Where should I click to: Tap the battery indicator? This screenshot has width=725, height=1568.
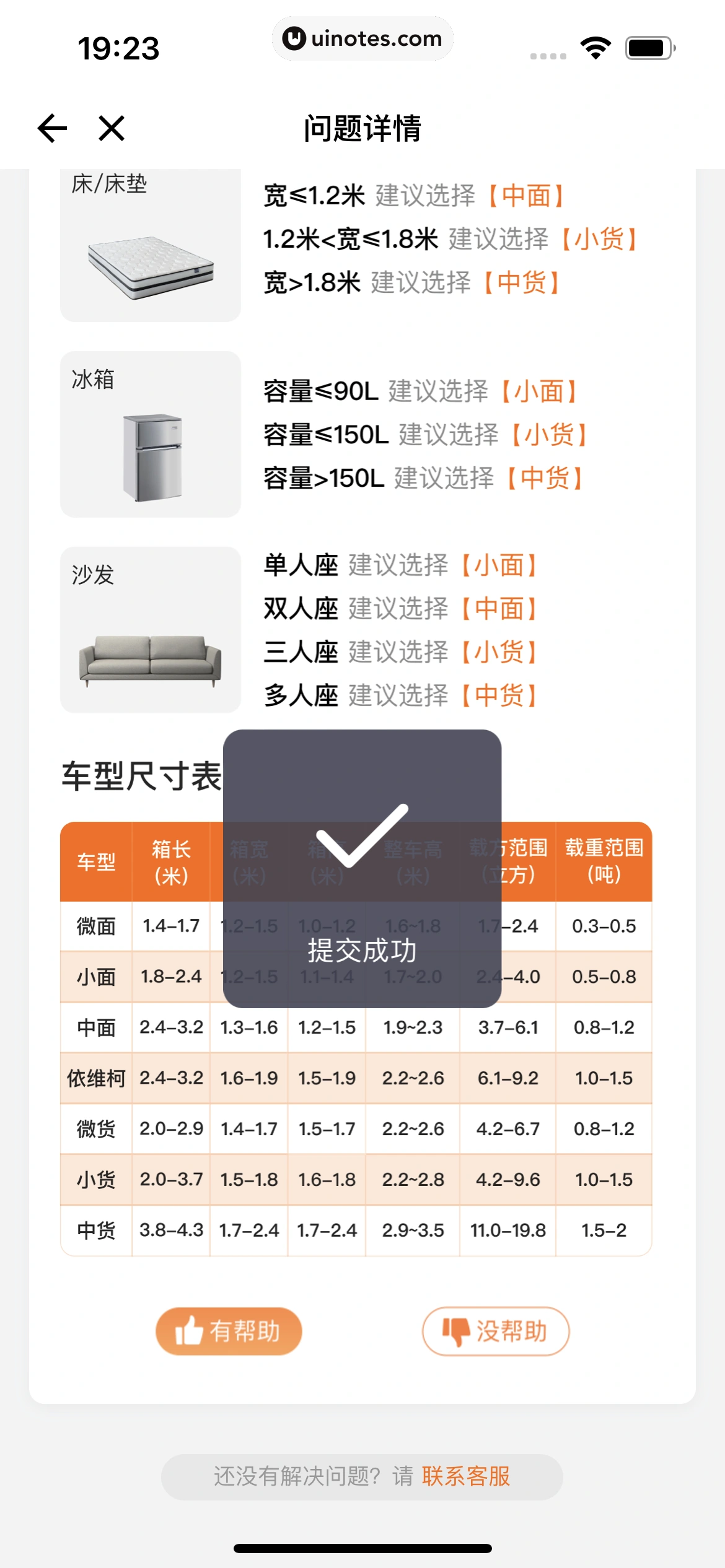[647, 46]
